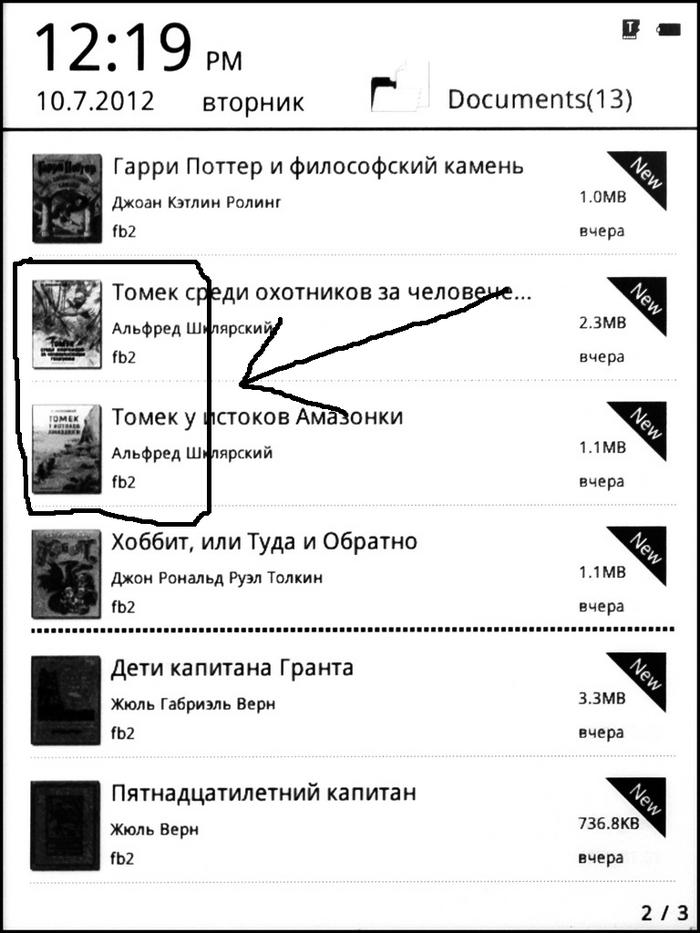Open Дети капитана Гранта
Image resolution: width=700 pixels, height=933 pixels.
(232, 667)
